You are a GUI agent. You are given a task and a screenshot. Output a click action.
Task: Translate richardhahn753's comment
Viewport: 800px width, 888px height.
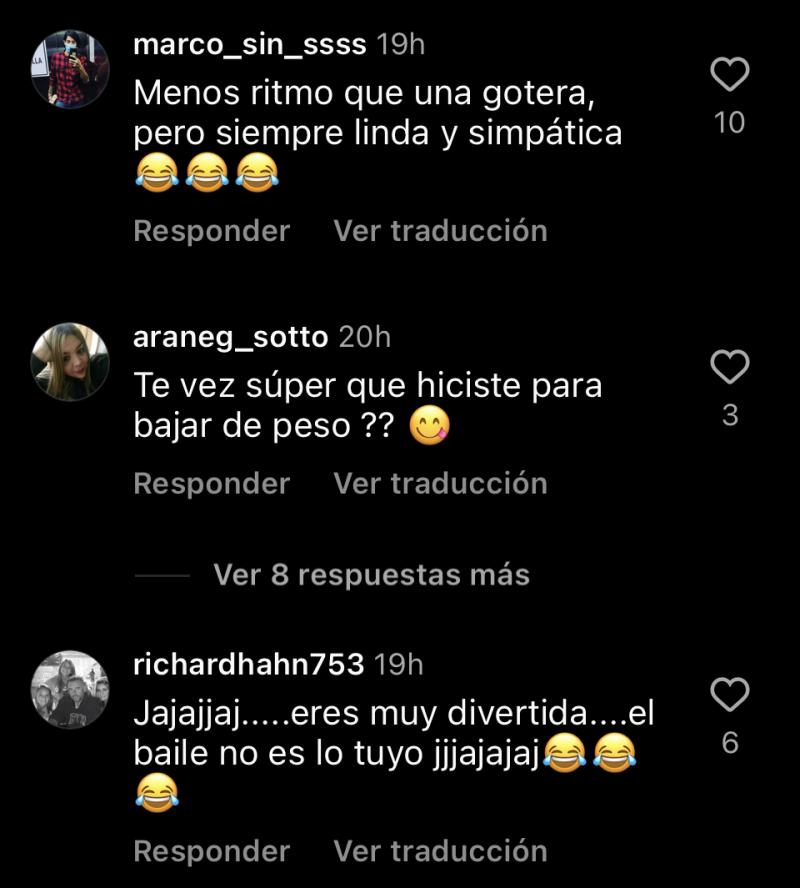[440, 851]
